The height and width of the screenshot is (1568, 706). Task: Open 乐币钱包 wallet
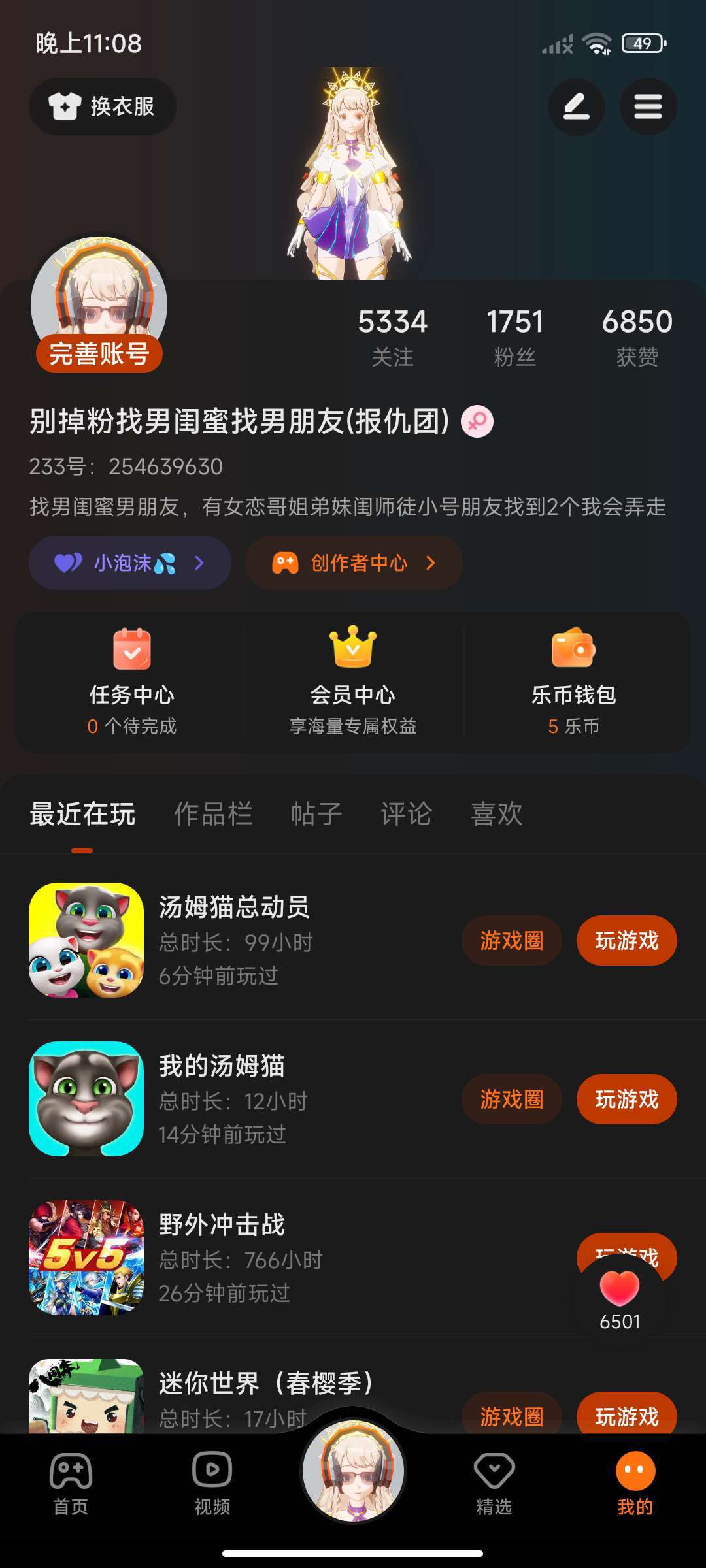pyautogui.click(x=573, y=681)
